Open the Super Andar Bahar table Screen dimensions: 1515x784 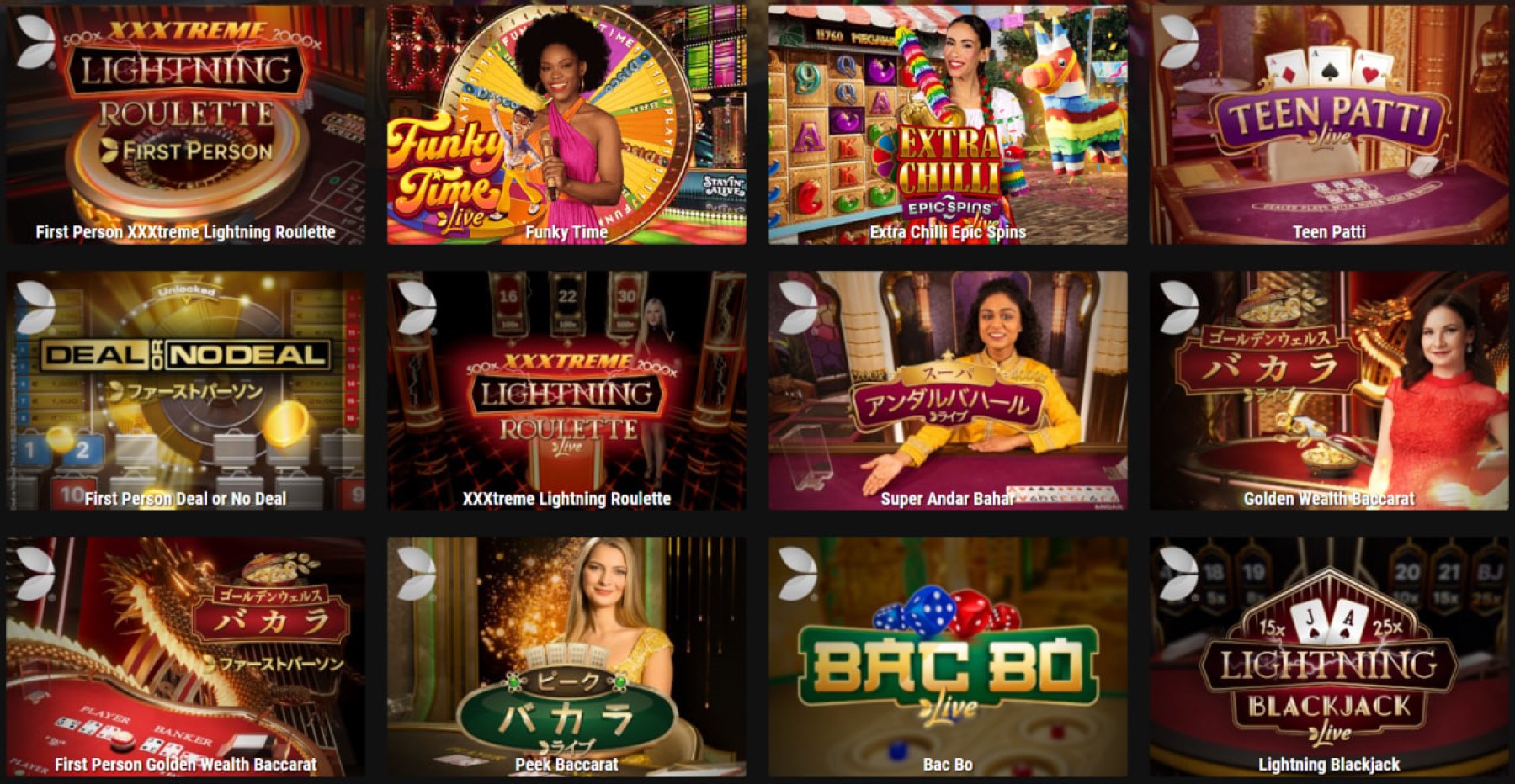pos(948,390)
